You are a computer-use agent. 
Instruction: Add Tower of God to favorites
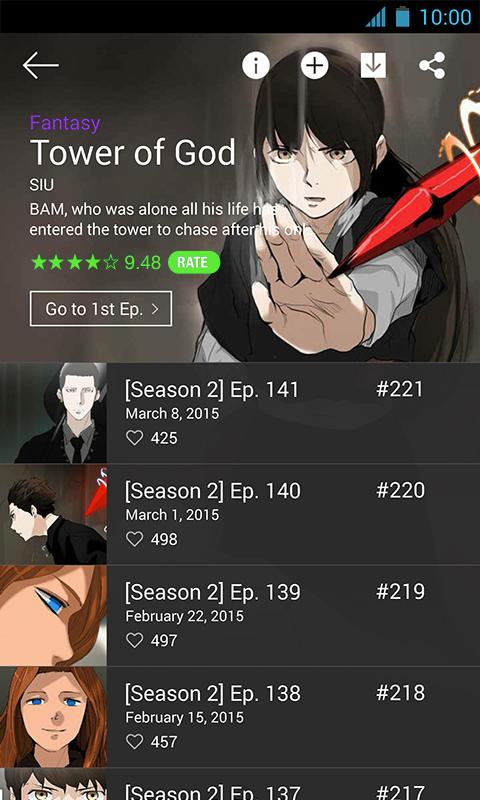pos(314,65)
